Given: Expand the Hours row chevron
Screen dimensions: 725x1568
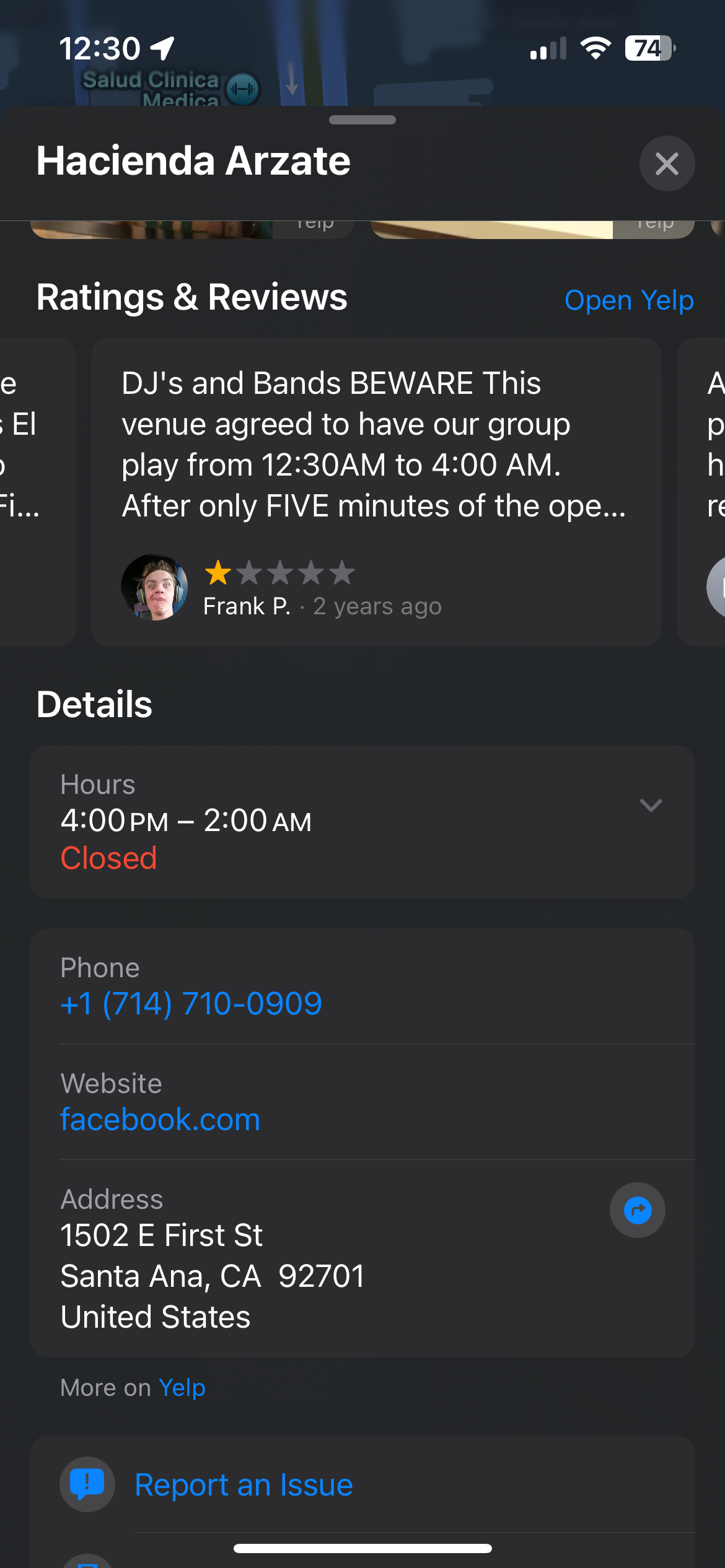Looking at the screenshot, I should [651, 805].
